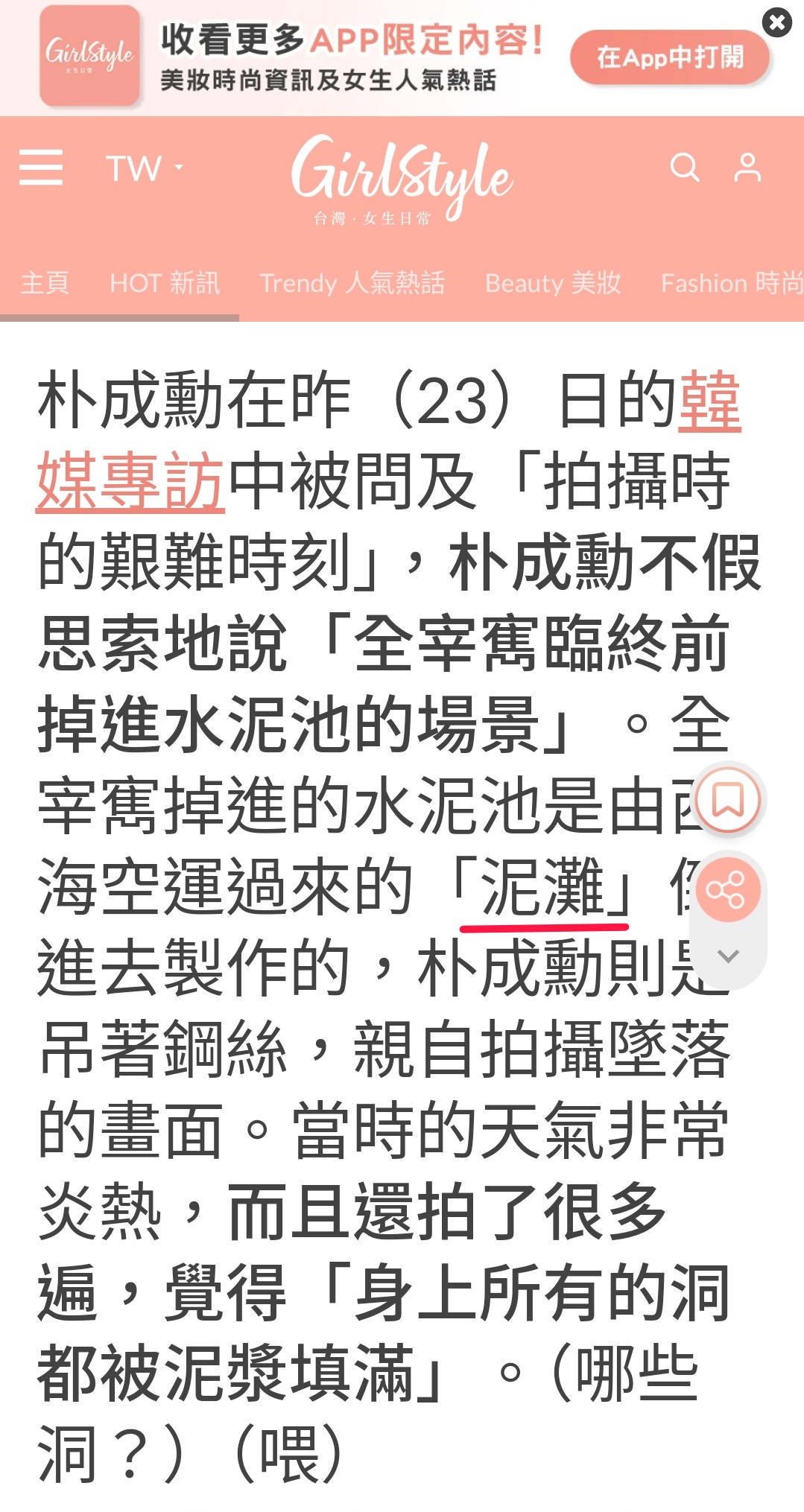Dismiss the app promotion banner
804x1512 pixels.
coord(776,22)
